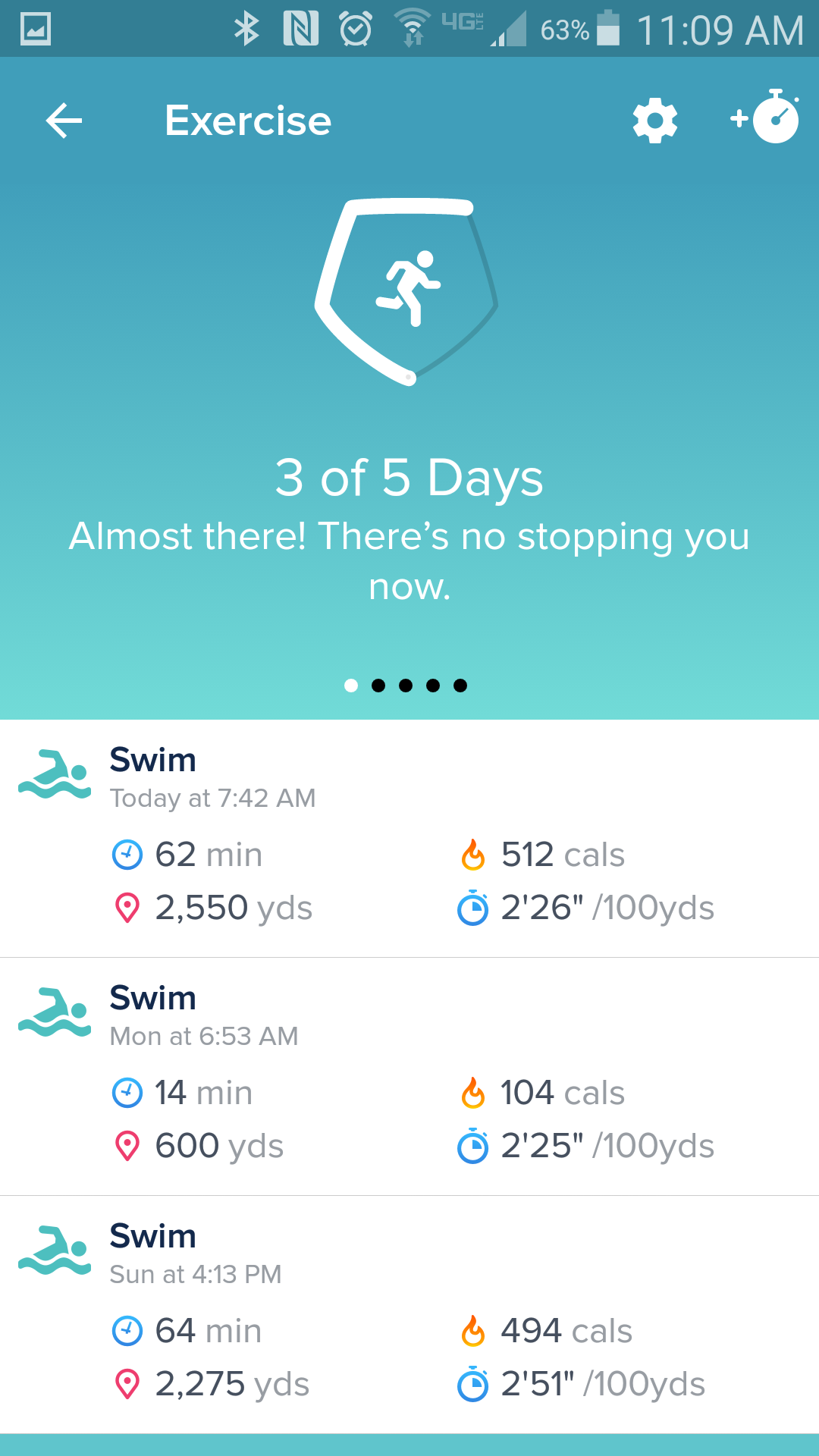The height and width of the screenshot is (1456, 819).
Task: Open Sunday's 4:13 PM swim entry
Action: click(409, 1314)
